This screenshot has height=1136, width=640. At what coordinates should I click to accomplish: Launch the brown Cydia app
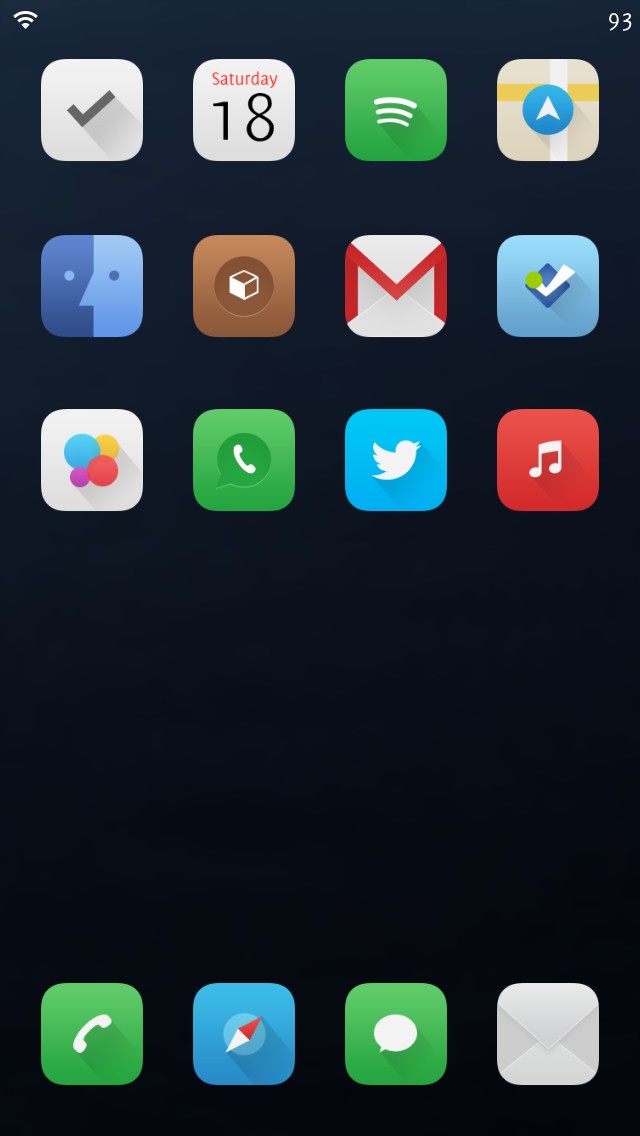coord(244,286)
